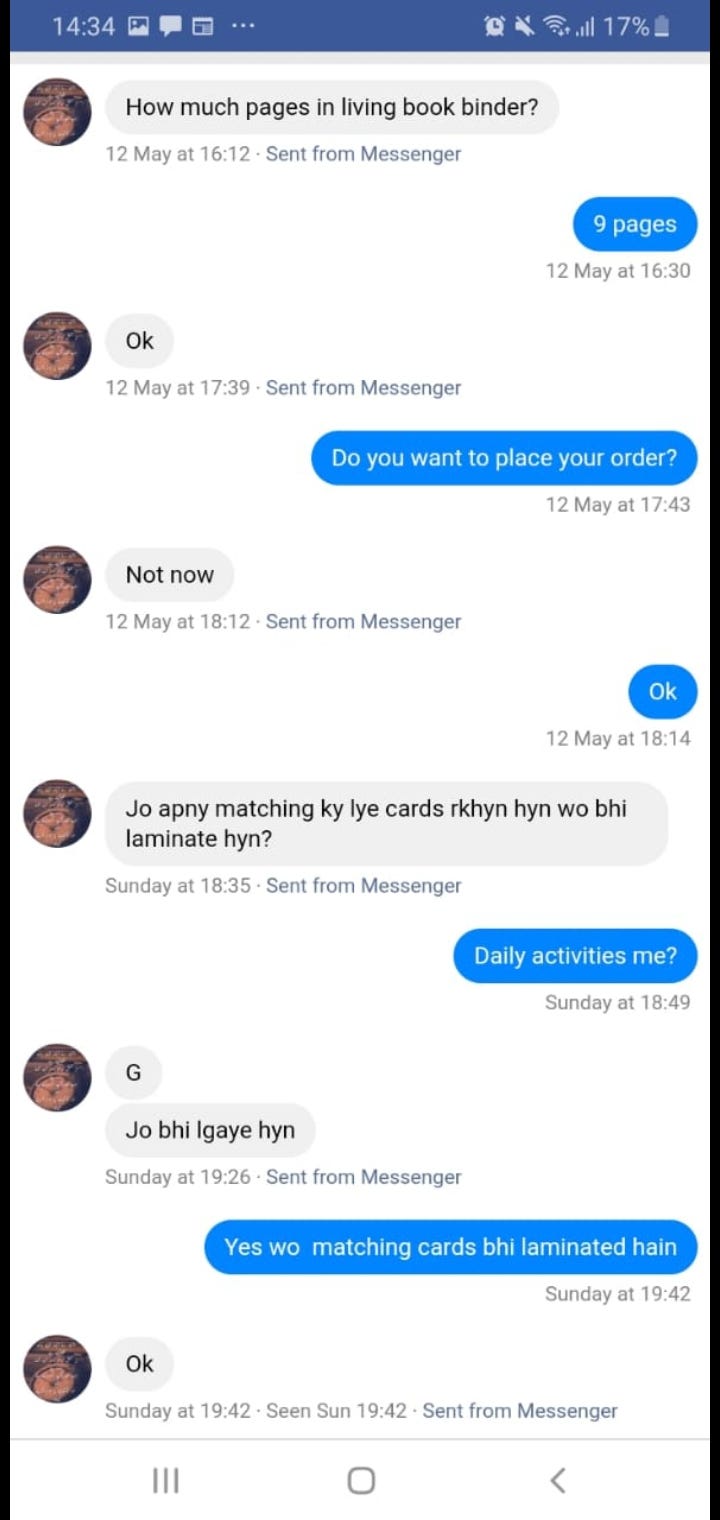The image size is (720, 1520).
Task: Open "Sent from Messenger" link at Sunday 19:26
Action: (x=363, y=1177)
